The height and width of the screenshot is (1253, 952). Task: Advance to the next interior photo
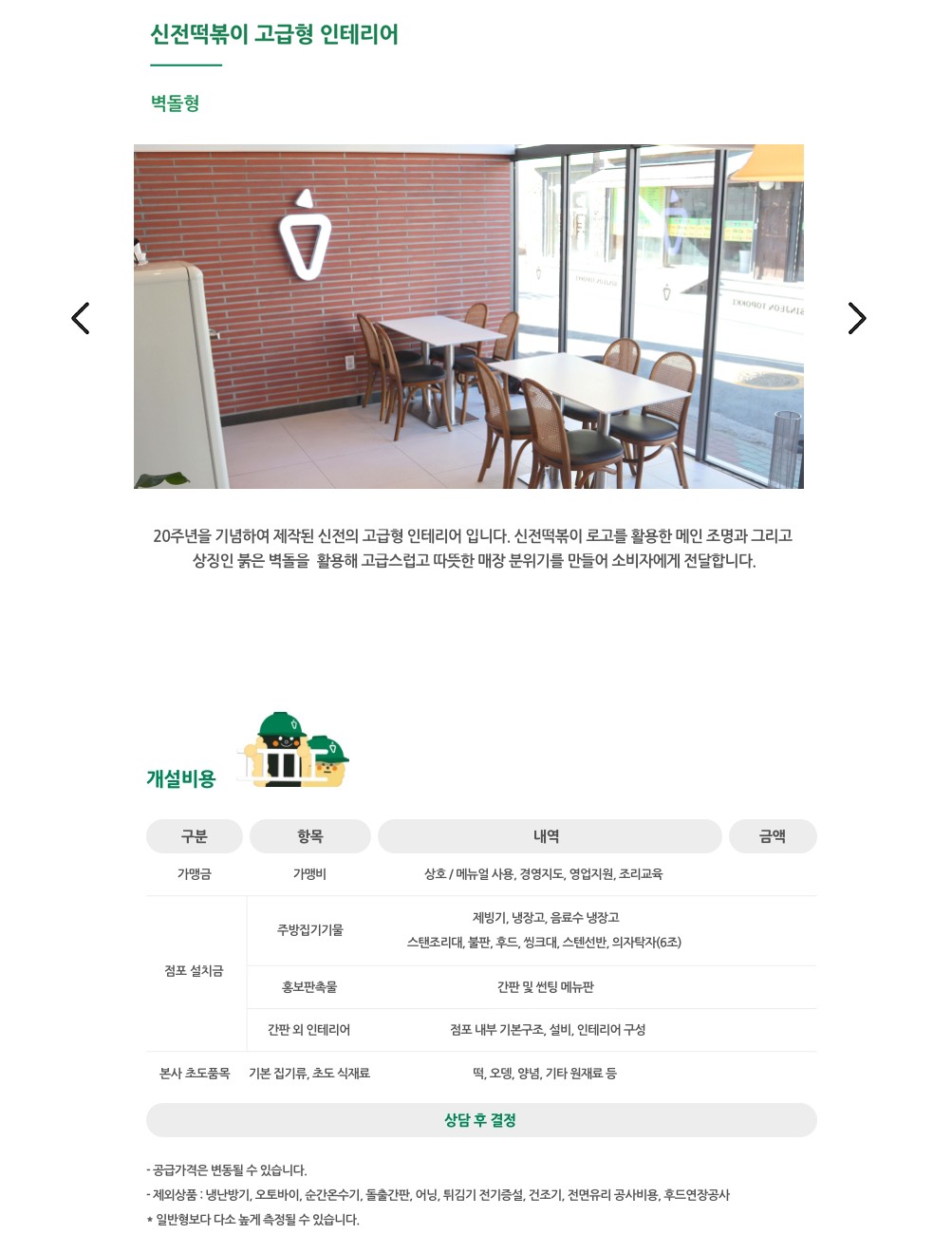(x=856, y=318)
